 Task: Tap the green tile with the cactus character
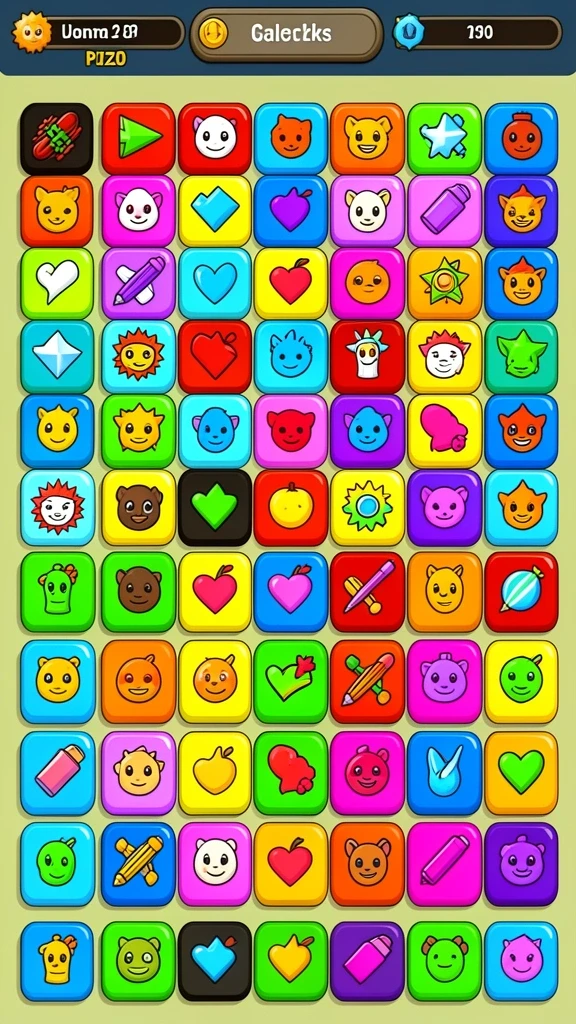point(57,592)
